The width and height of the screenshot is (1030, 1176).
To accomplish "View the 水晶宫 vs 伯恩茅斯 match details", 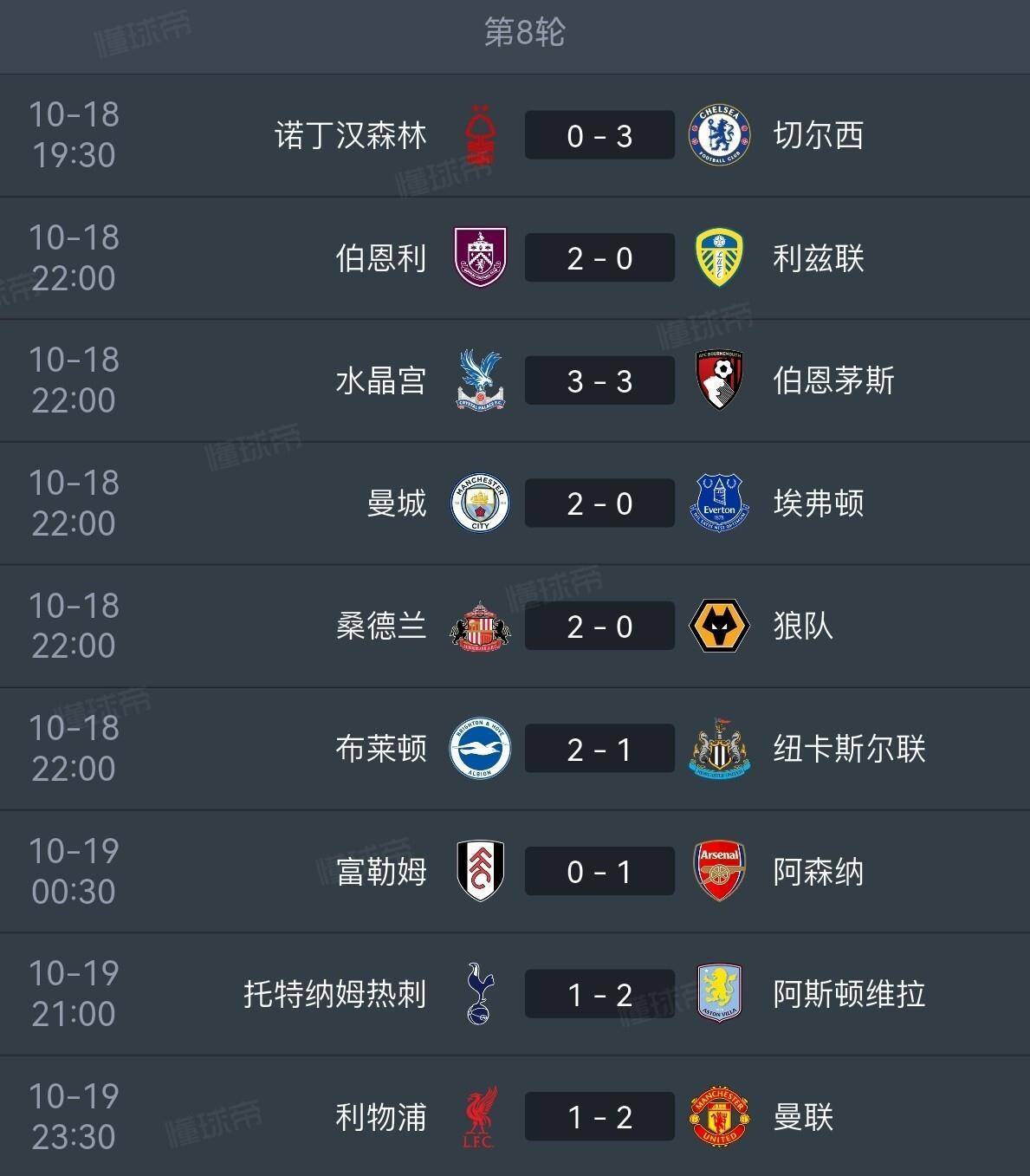I will click(599, 381).
